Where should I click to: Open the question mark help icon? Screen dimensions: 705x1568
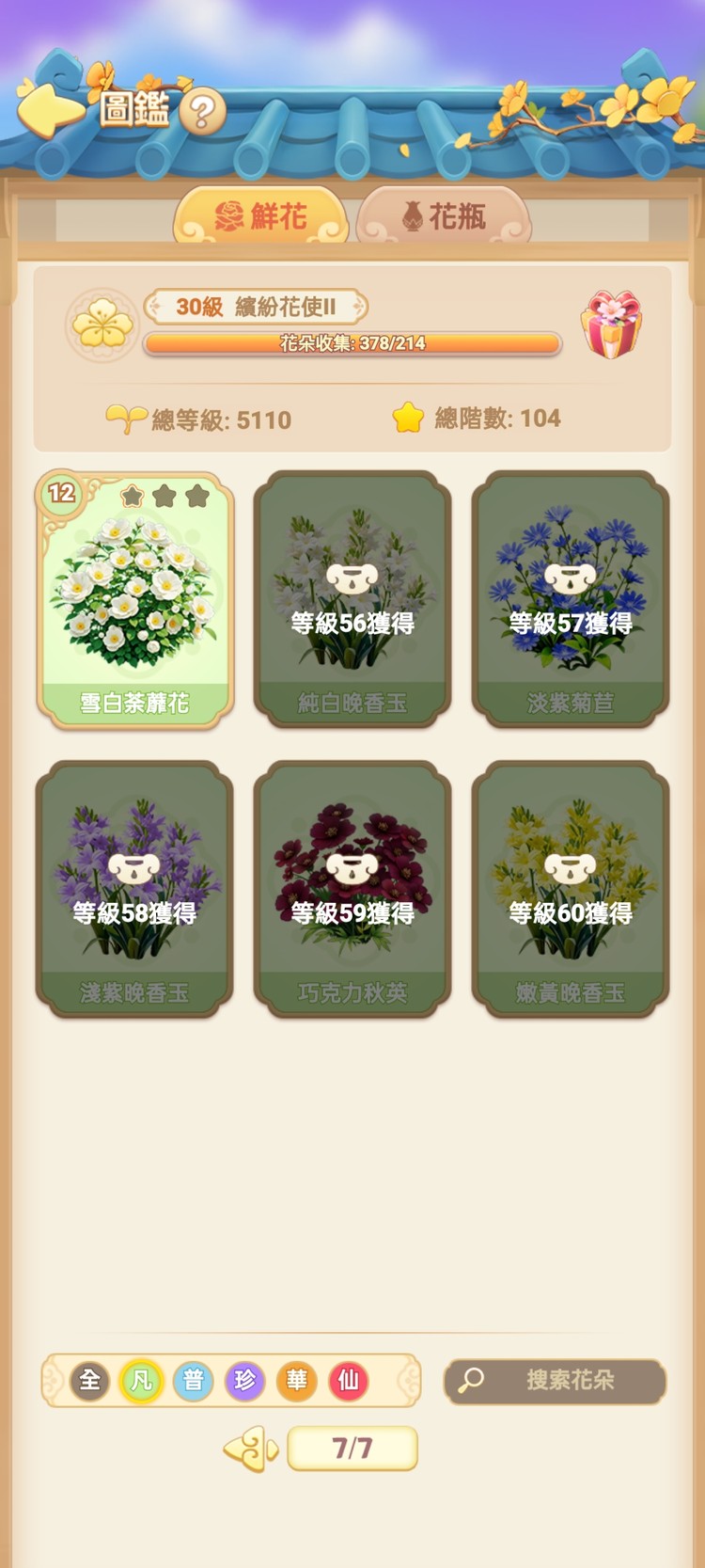click(201, 112)
